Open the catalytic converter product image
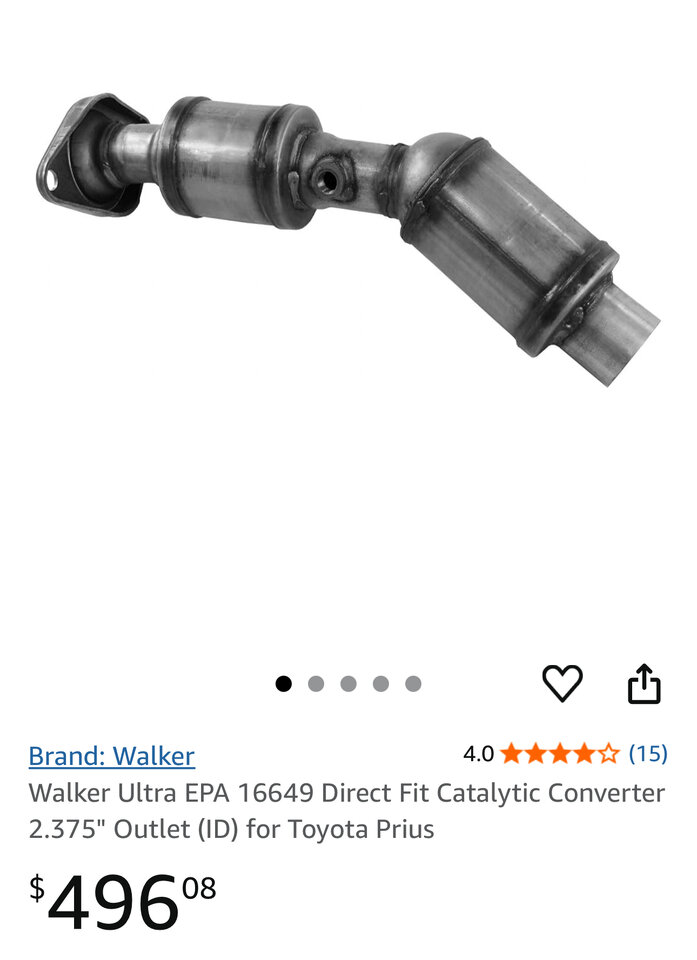 (350, 235)
